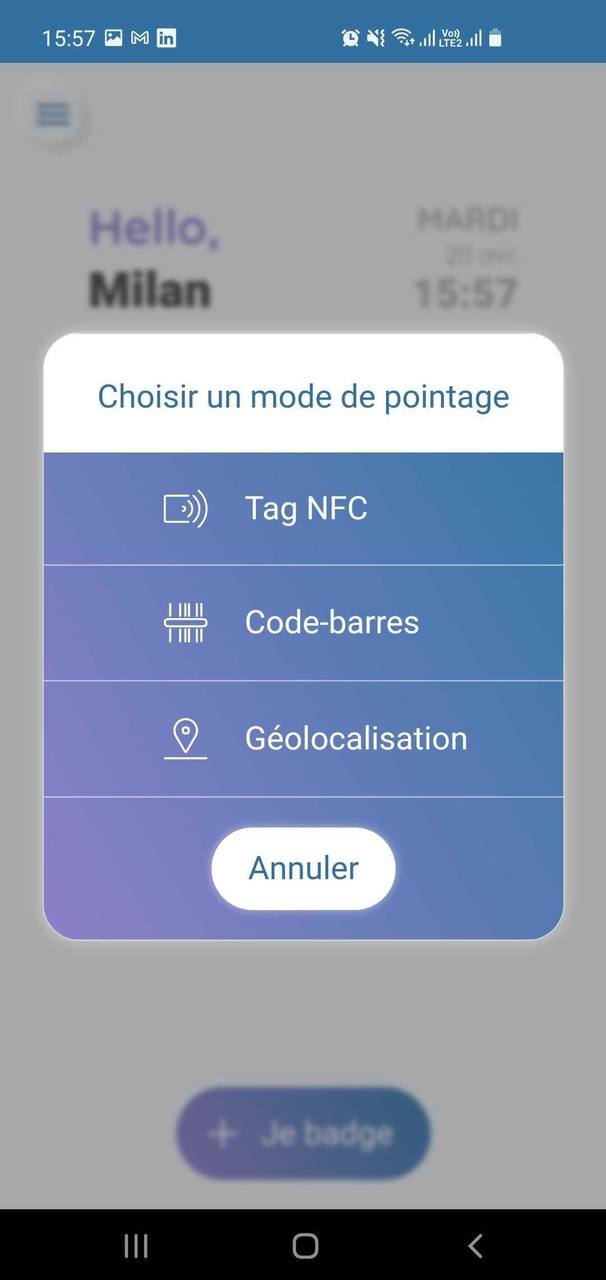Pick the Géolocalisation option
The image size is (606, 1280).
point(303,739)
